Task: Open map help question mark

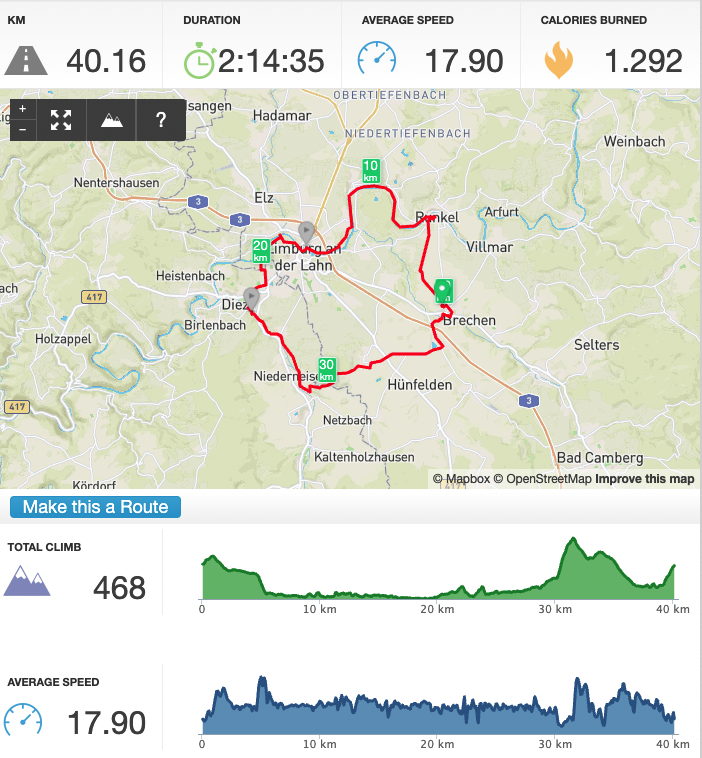Action: pyautogui.click(x=160, y=120)
